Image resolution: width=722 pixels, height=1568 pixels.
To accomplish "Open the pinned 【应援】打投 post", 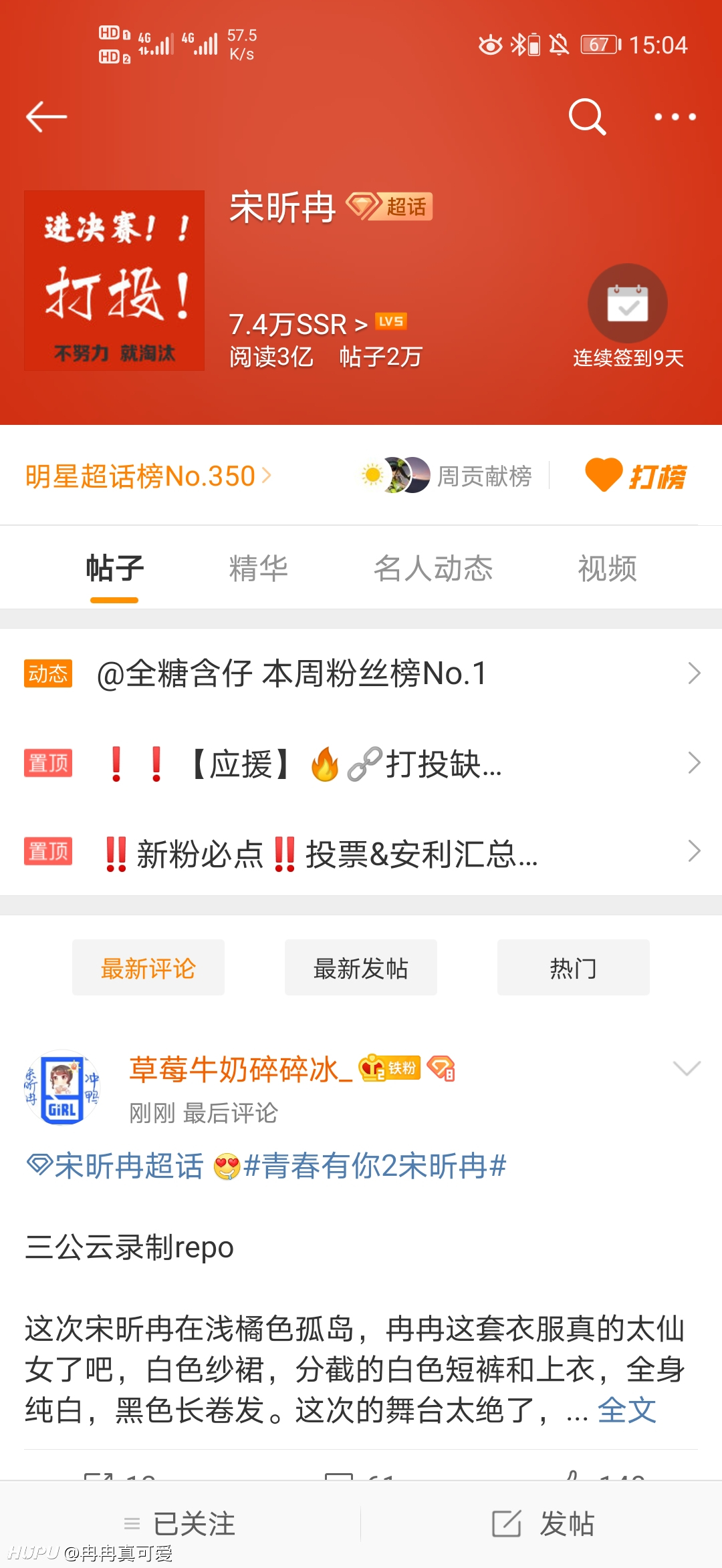I will point(361,763).
